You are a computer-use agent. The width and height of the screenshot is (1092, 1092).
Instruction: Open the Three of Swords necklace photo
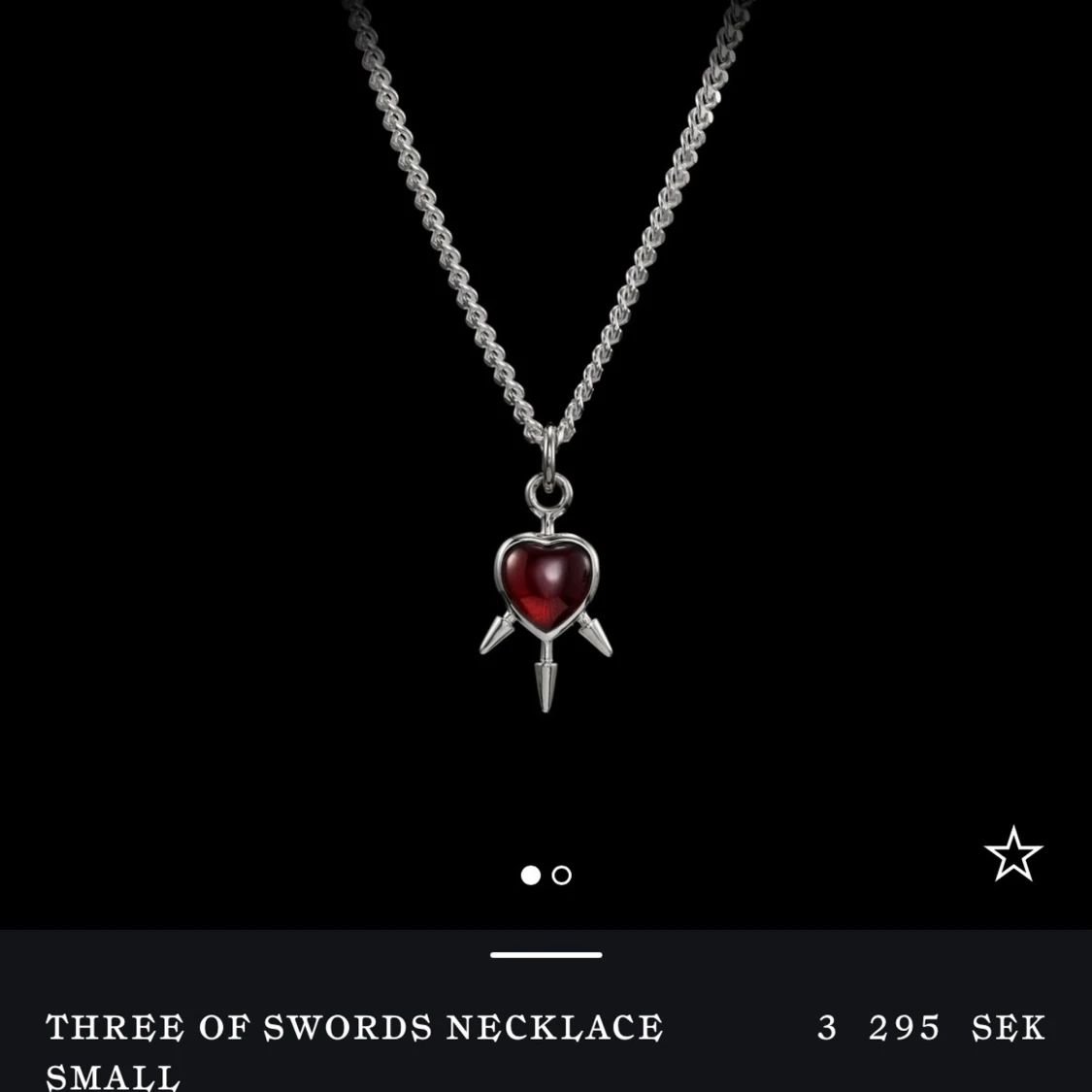point(546,582)
